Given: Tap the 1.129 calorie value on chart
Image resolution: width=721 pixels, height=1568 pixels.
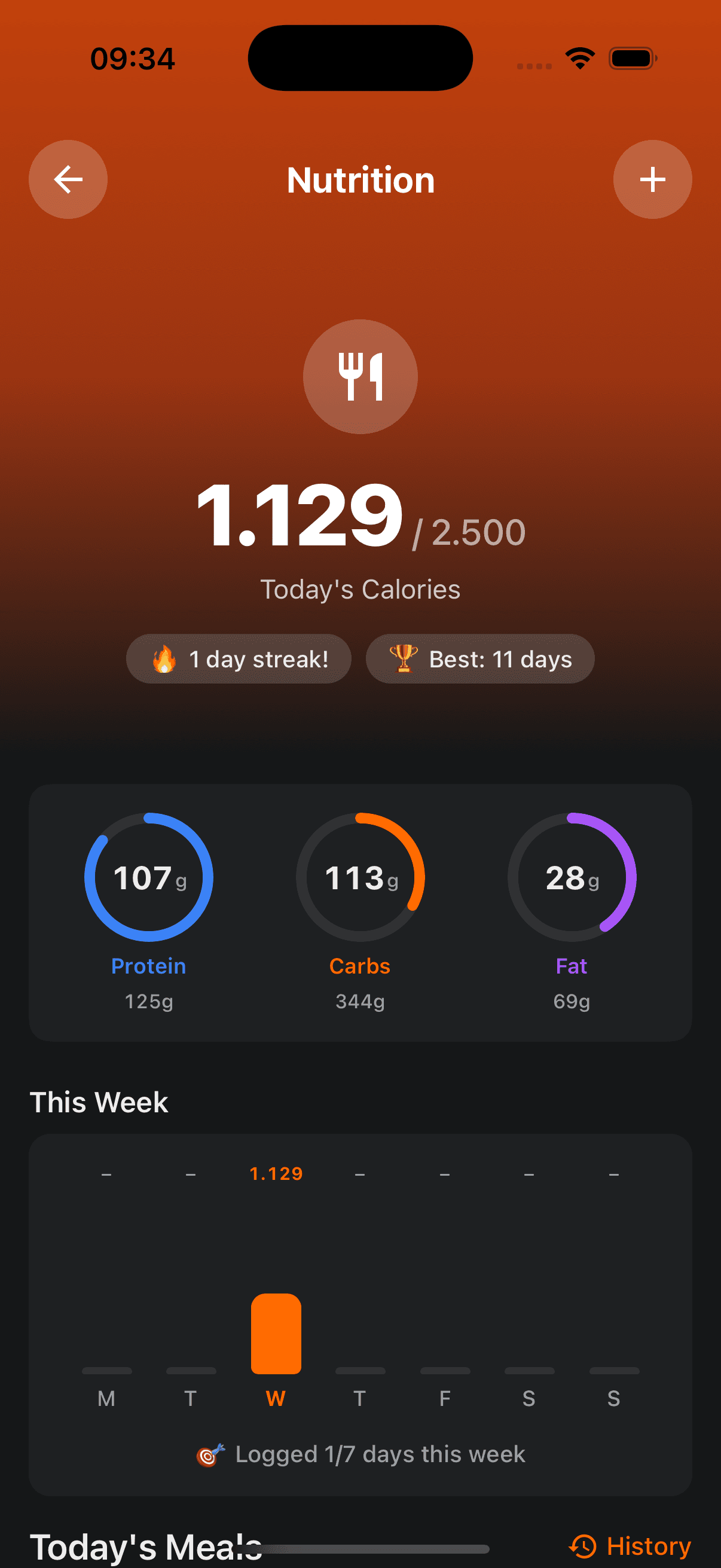Looking at the screenshot, I should point(276,1173).
